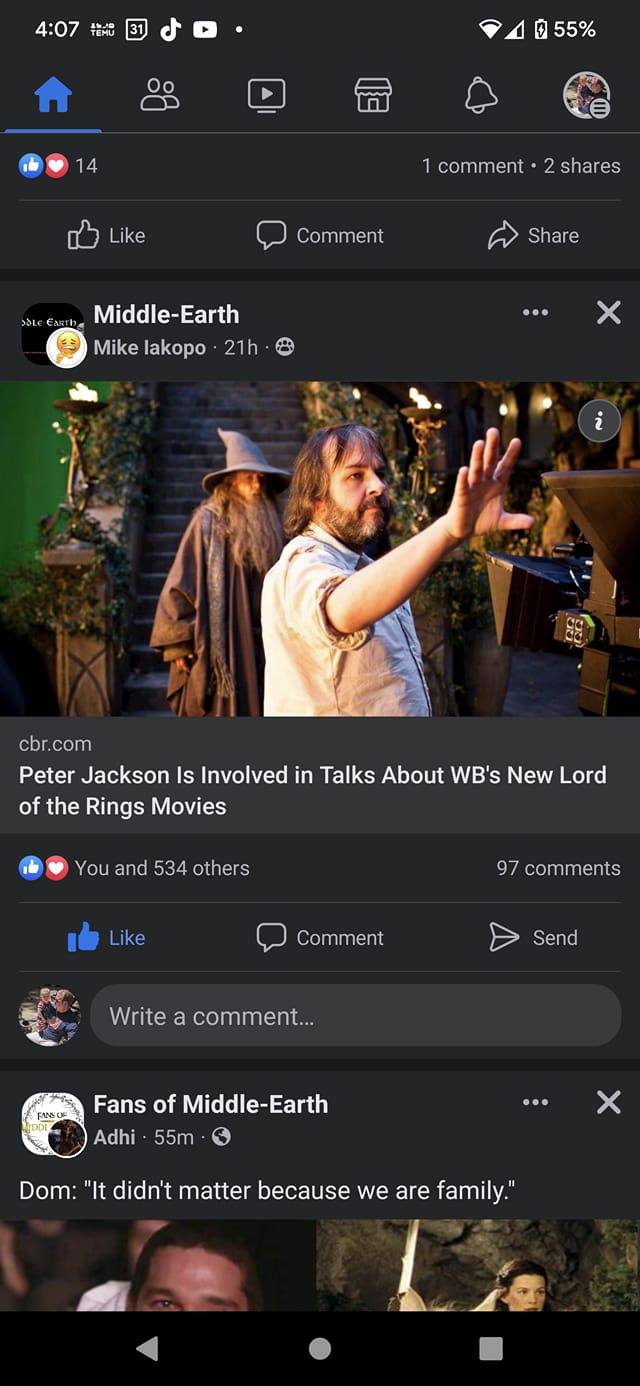View the 97 comments
The height and width of the screenshot is (1386, 640).
coord(558,868)
